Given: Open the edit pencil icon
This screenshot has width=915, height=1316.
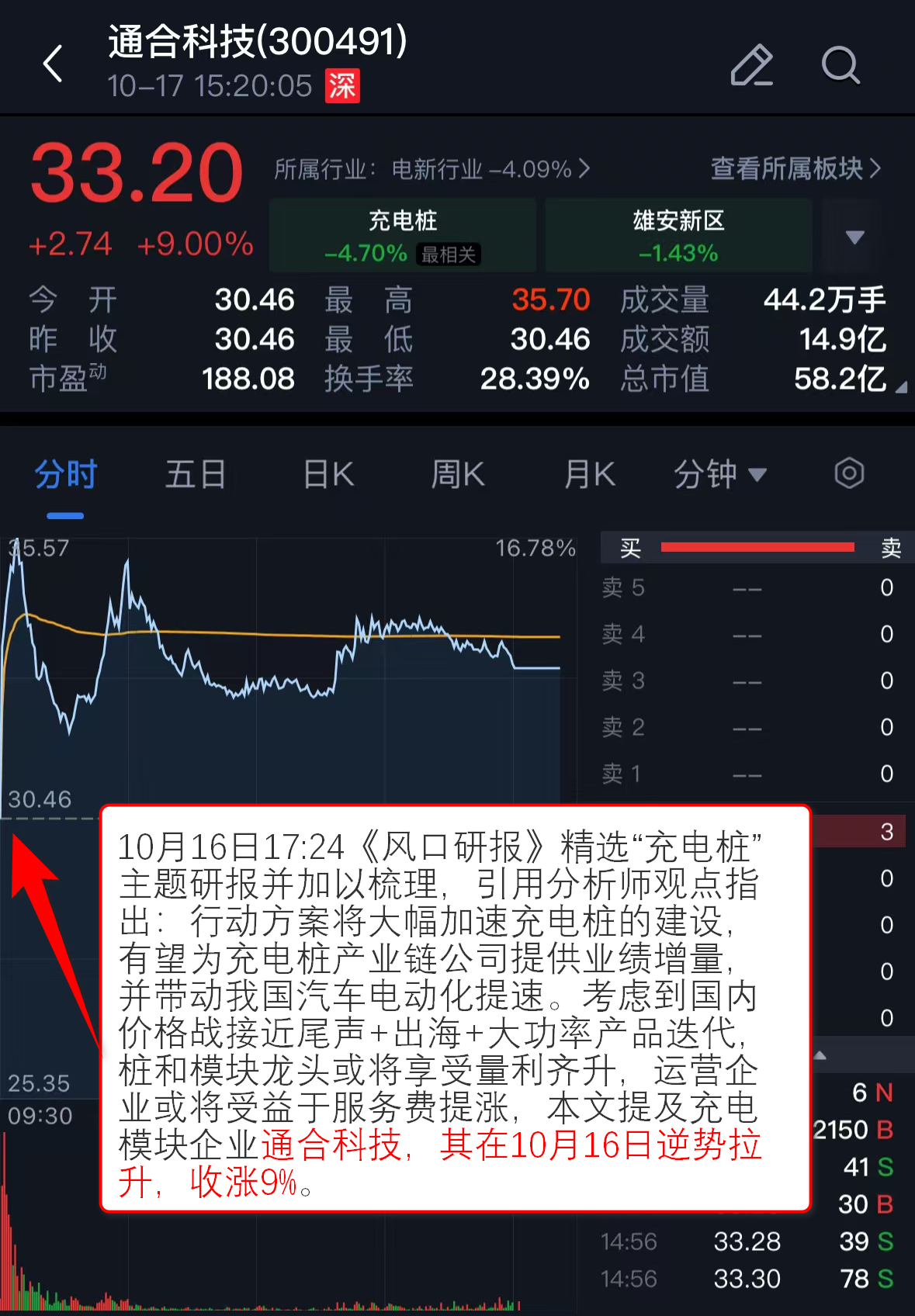Looking at the screenshot, I should pyautogui.click(x=751, y=65).
